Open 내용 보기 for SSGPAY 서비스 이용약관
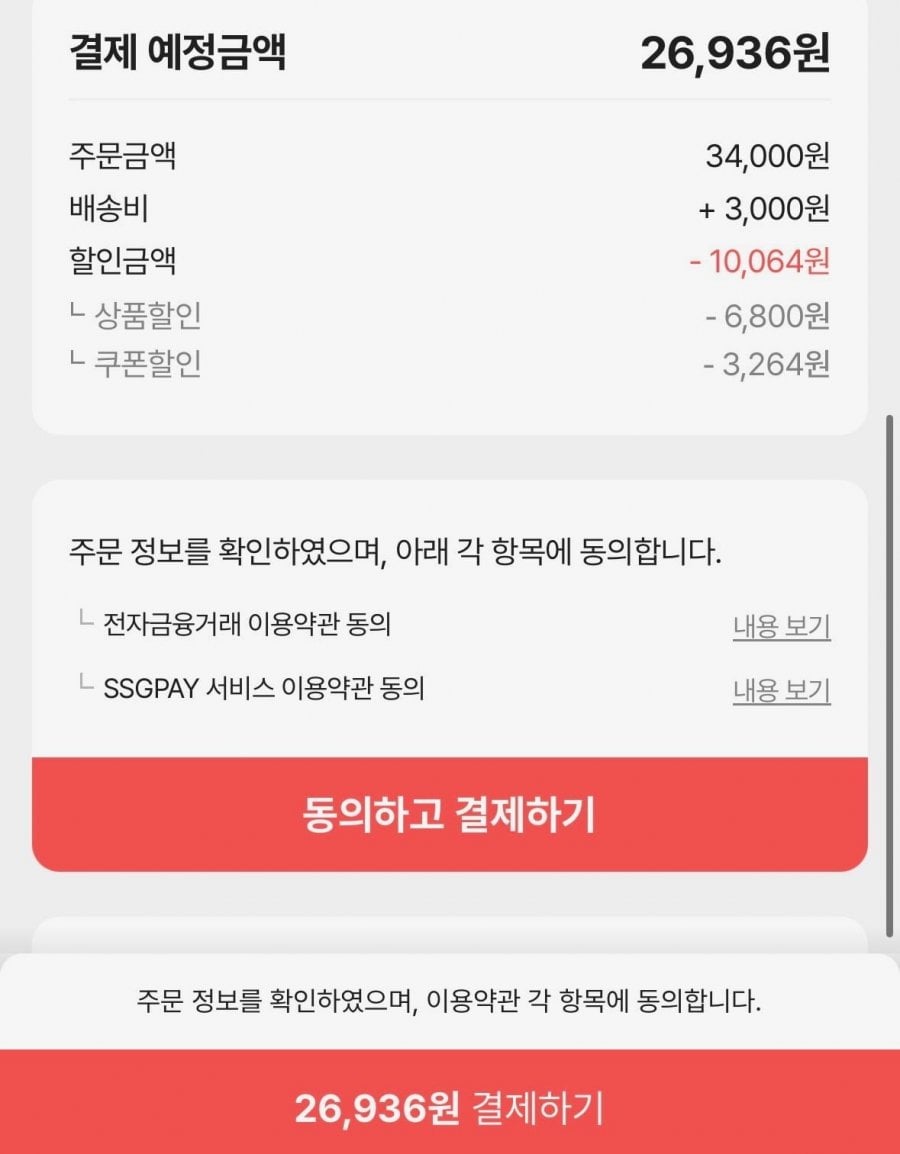The width and height of the screenshot is (900, 1154). (x=781, y=690)
